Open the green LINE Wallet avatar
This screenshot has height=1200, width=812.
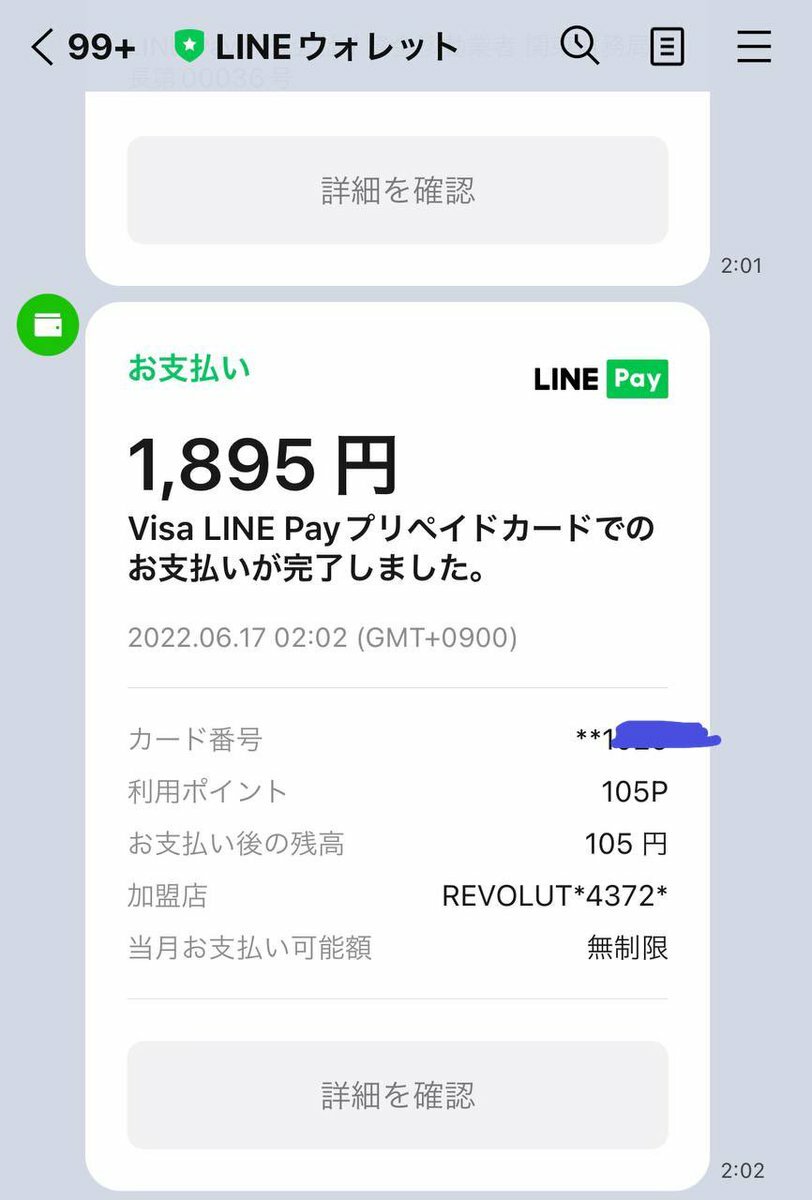48,325
